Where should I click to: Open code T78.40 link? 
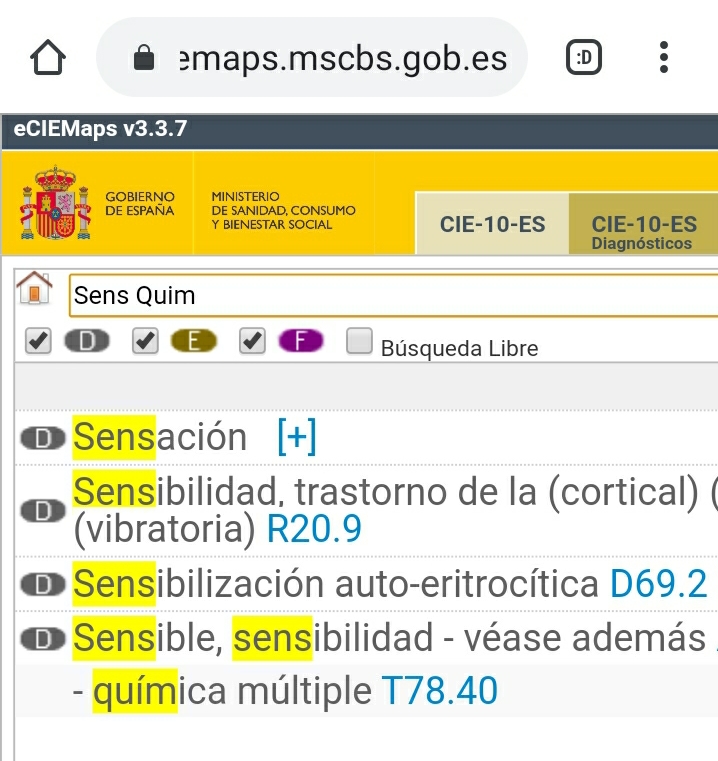pyautogui.click(x=440, y=690)
